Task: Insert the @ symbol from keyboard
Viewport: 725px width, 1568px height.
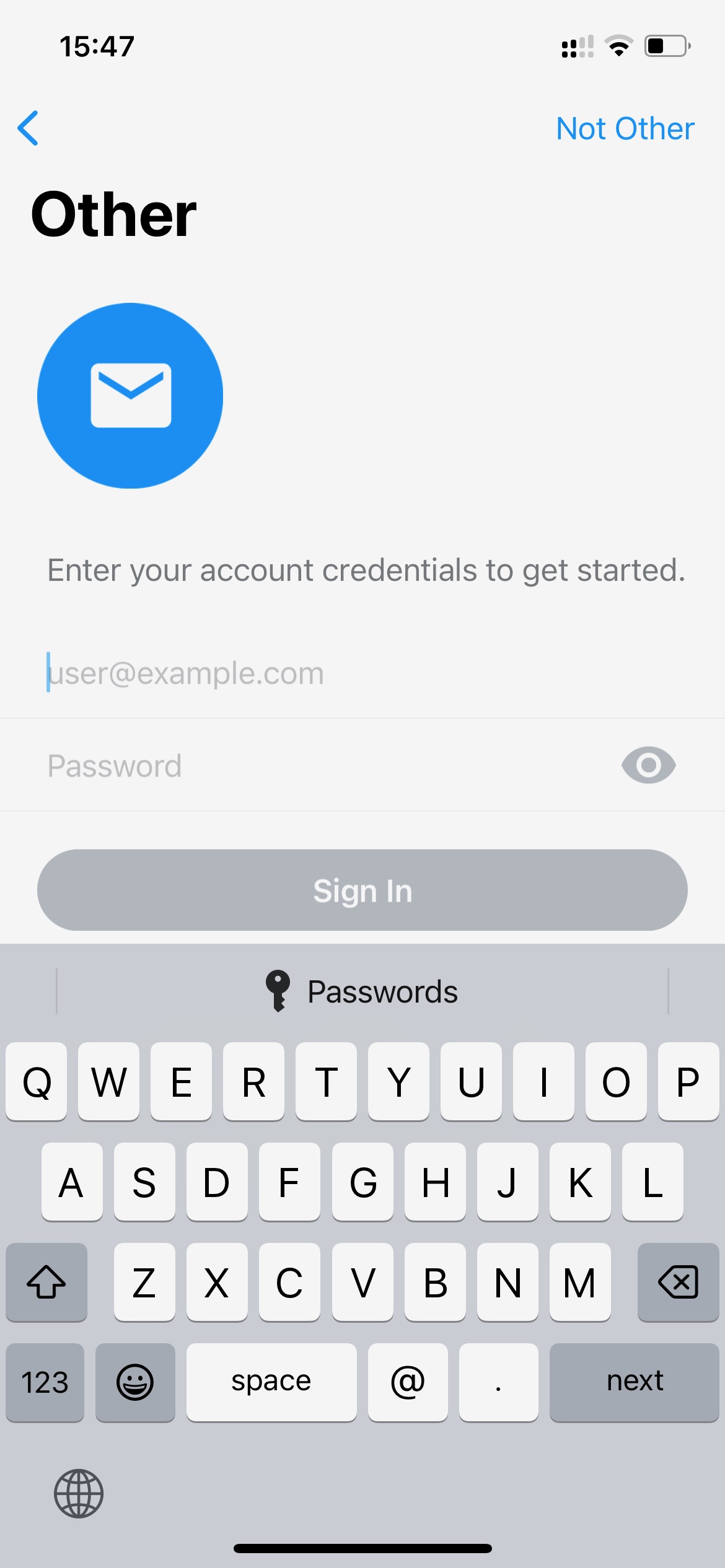Action: 408,1382
